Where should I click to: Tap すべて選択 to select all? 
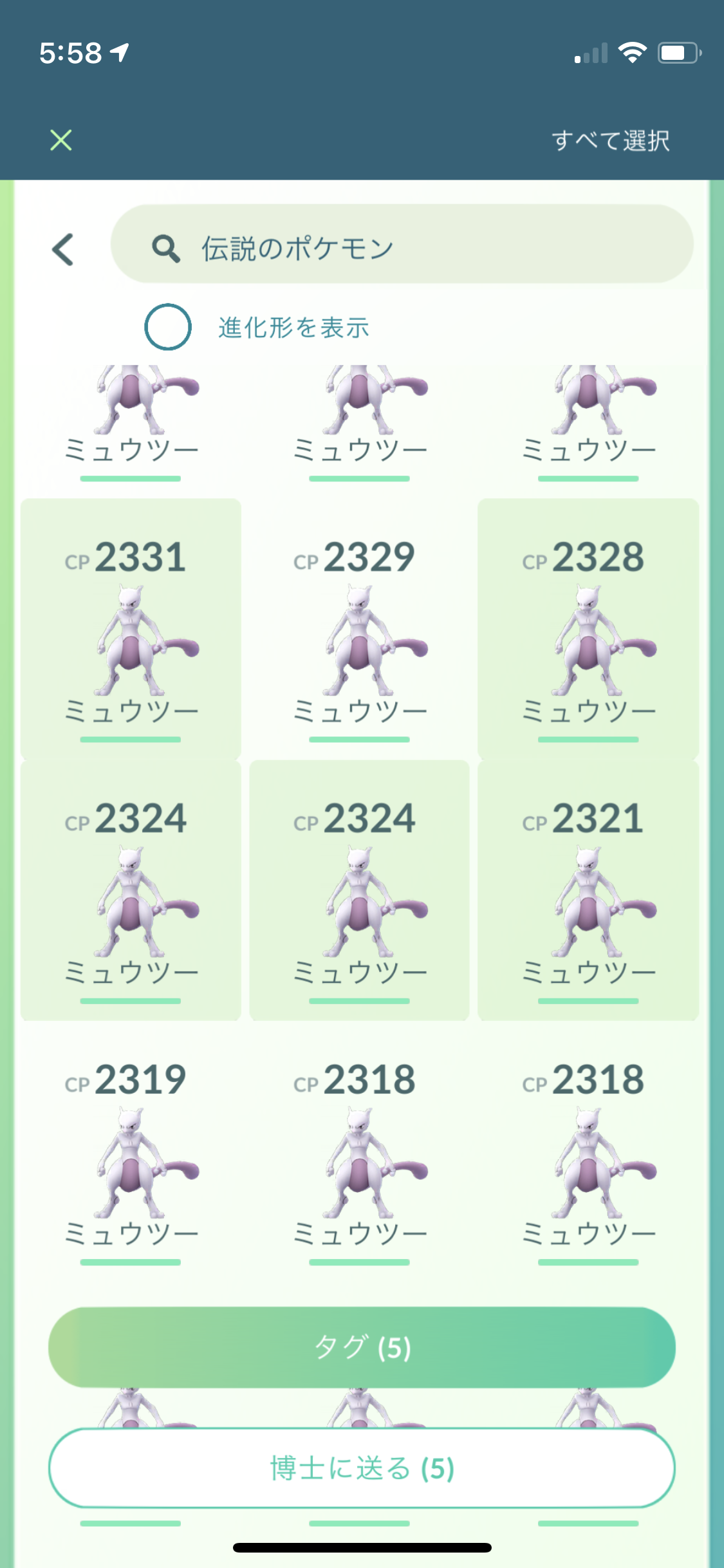coord(610,140)
